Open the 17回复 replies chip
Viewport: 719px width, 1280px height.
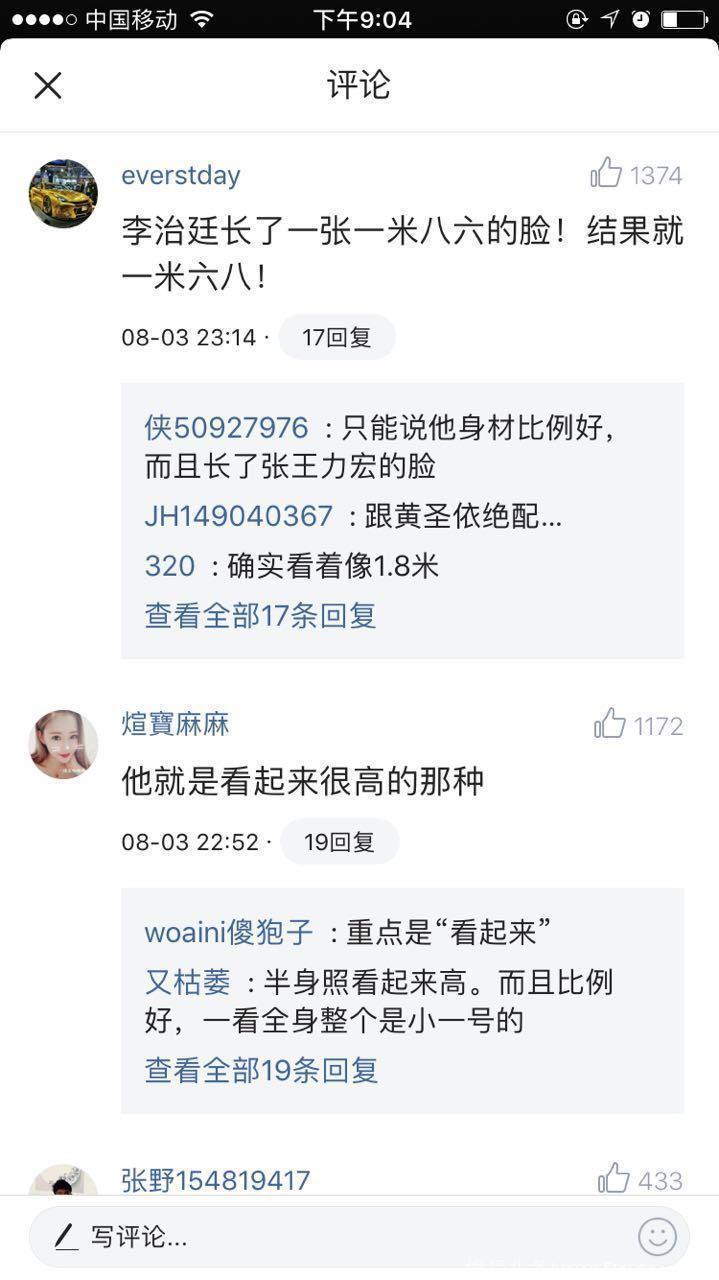point(337,337)
